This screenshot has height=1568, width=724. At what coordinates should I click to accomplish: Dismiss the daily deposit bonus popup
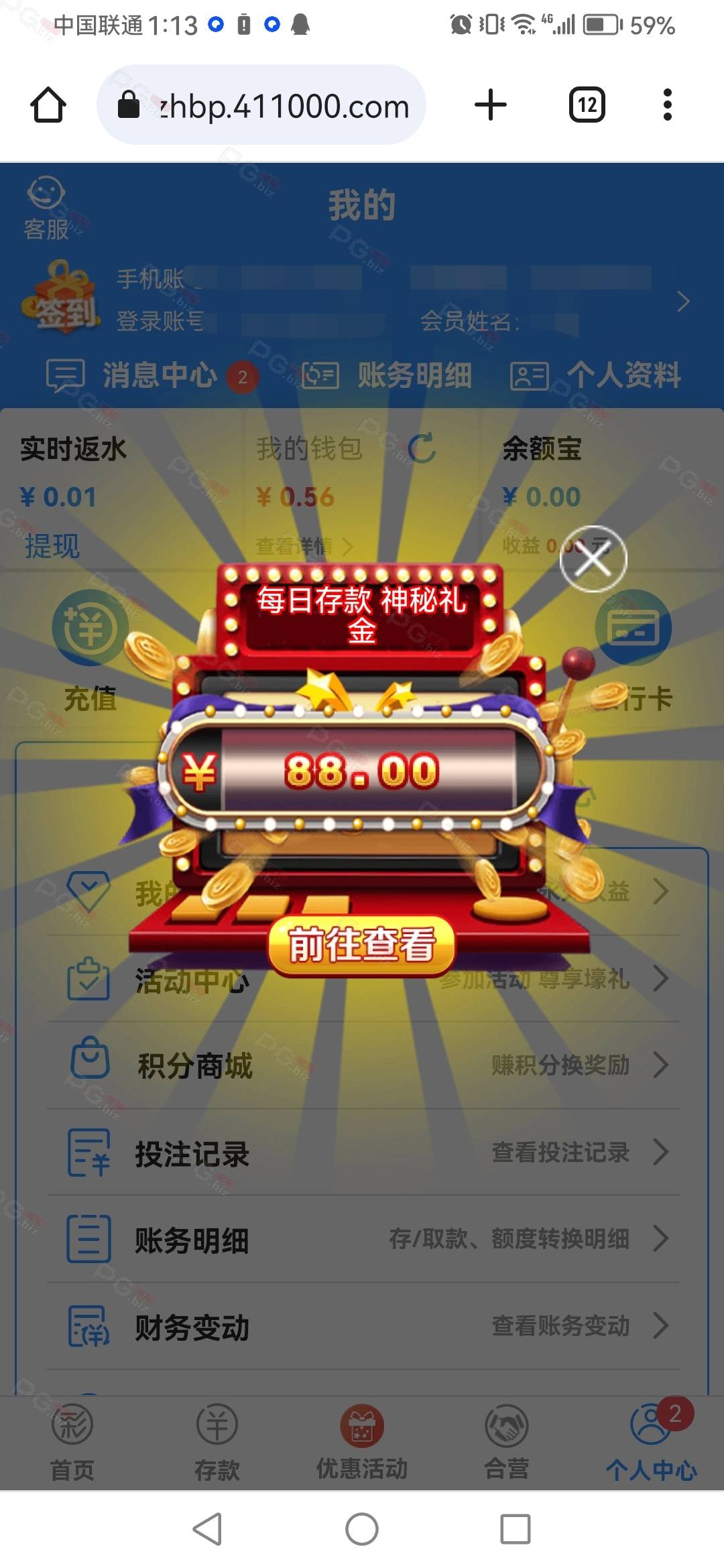coord(593,559)
